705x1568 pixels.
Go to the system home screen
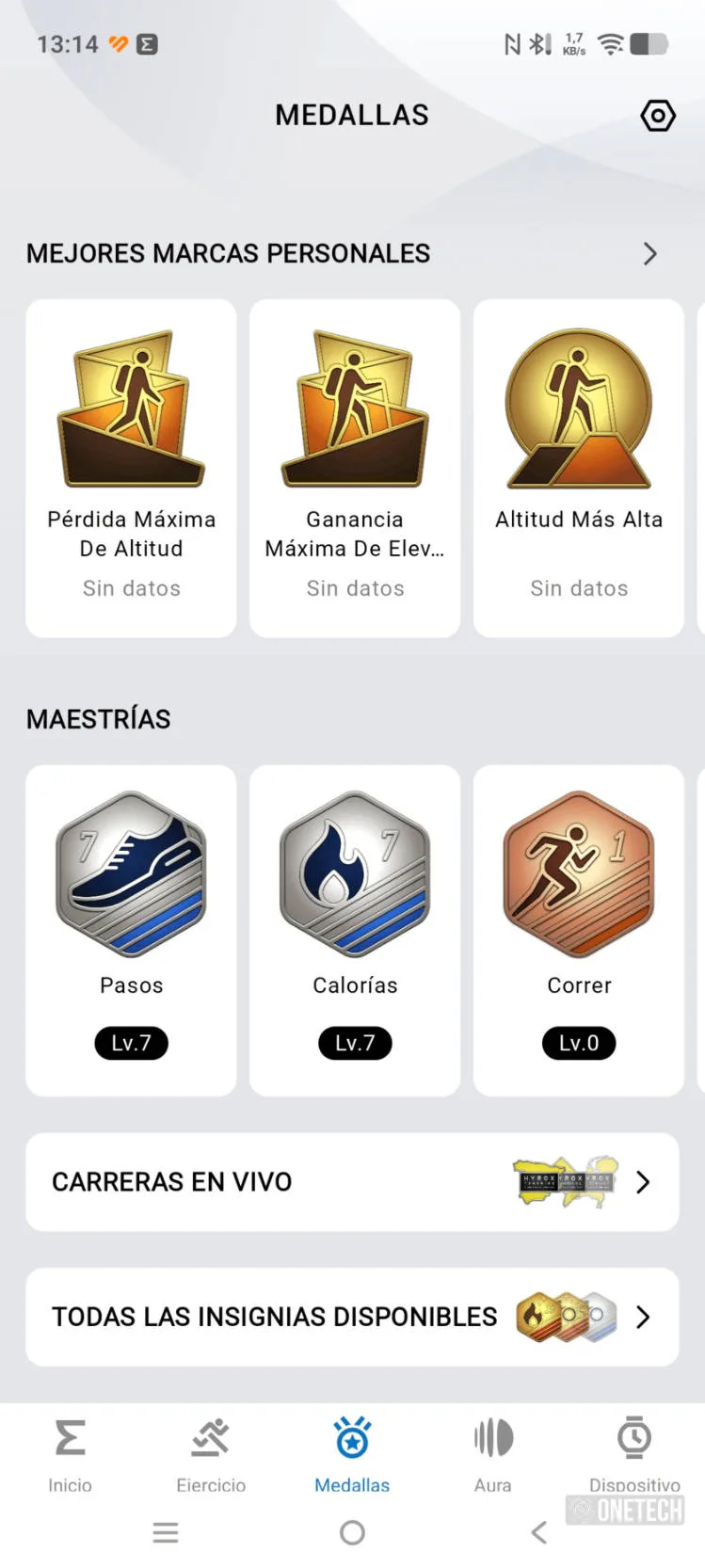pos(352,1533)
